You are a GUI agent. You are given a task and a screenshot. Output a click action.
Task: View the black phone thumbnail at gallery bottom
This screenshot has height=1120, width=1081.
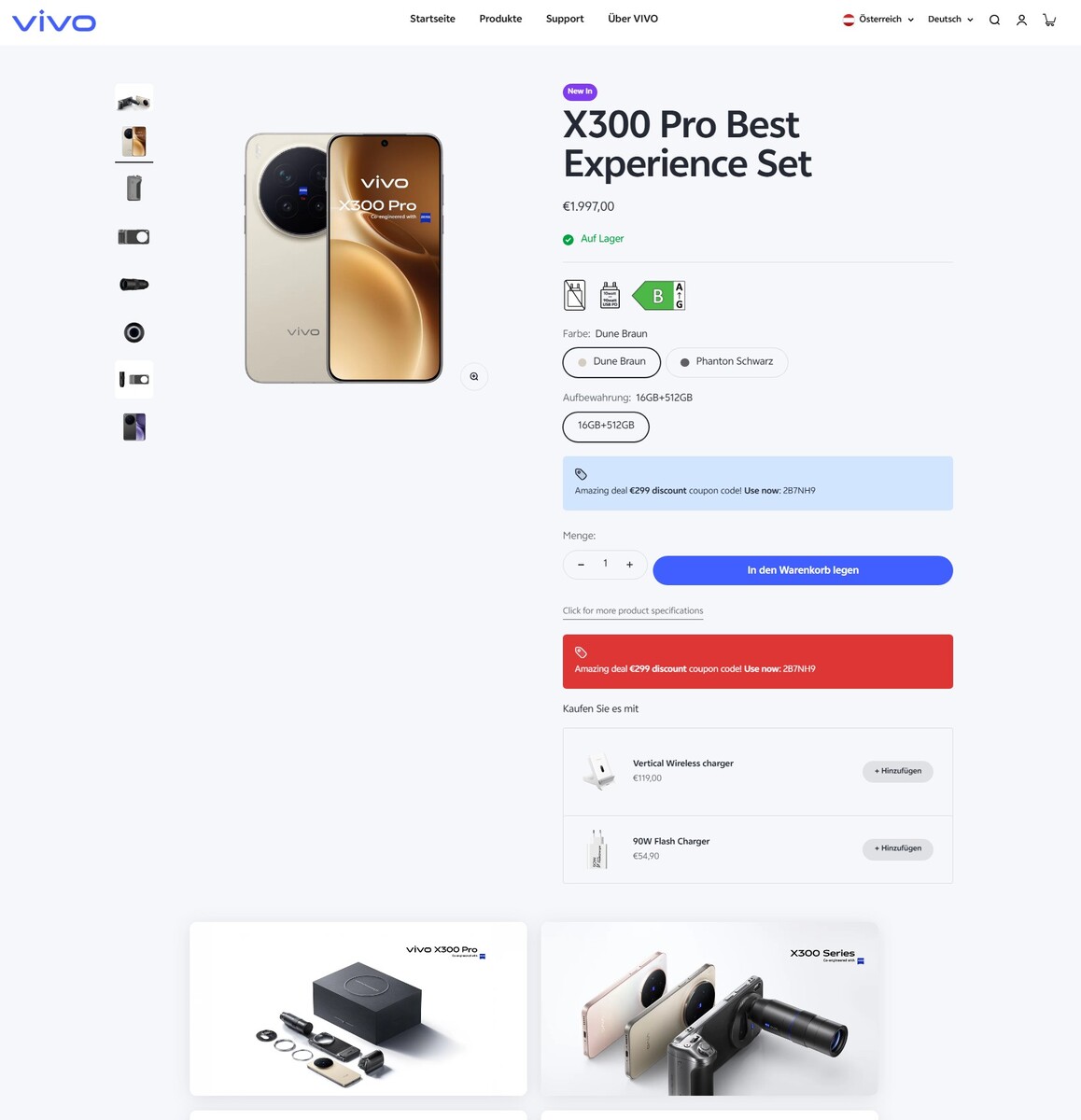pyautogui.click(x=134, y=427)
